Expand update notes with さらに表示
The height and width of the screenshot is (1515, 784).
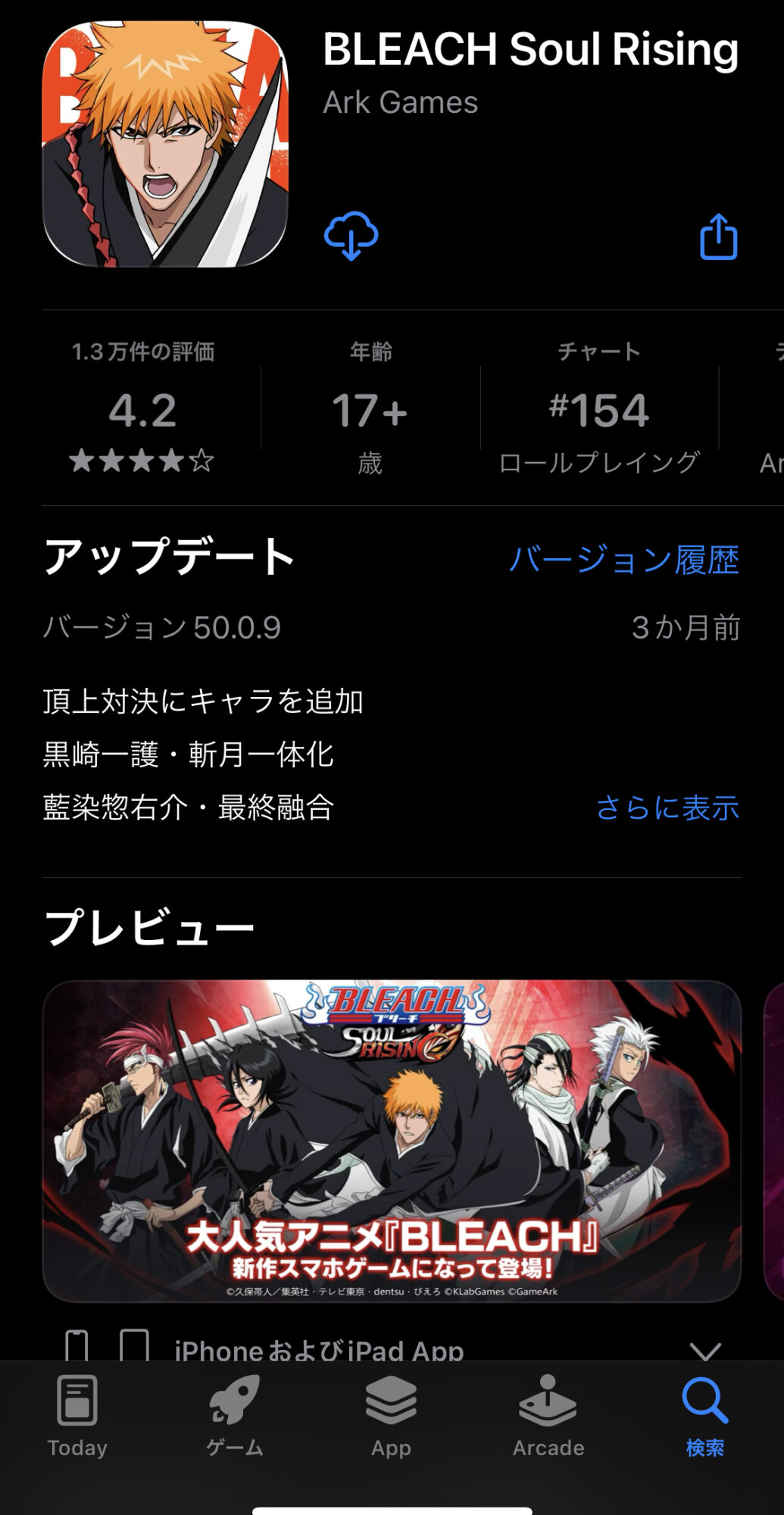tap(667, 807)
